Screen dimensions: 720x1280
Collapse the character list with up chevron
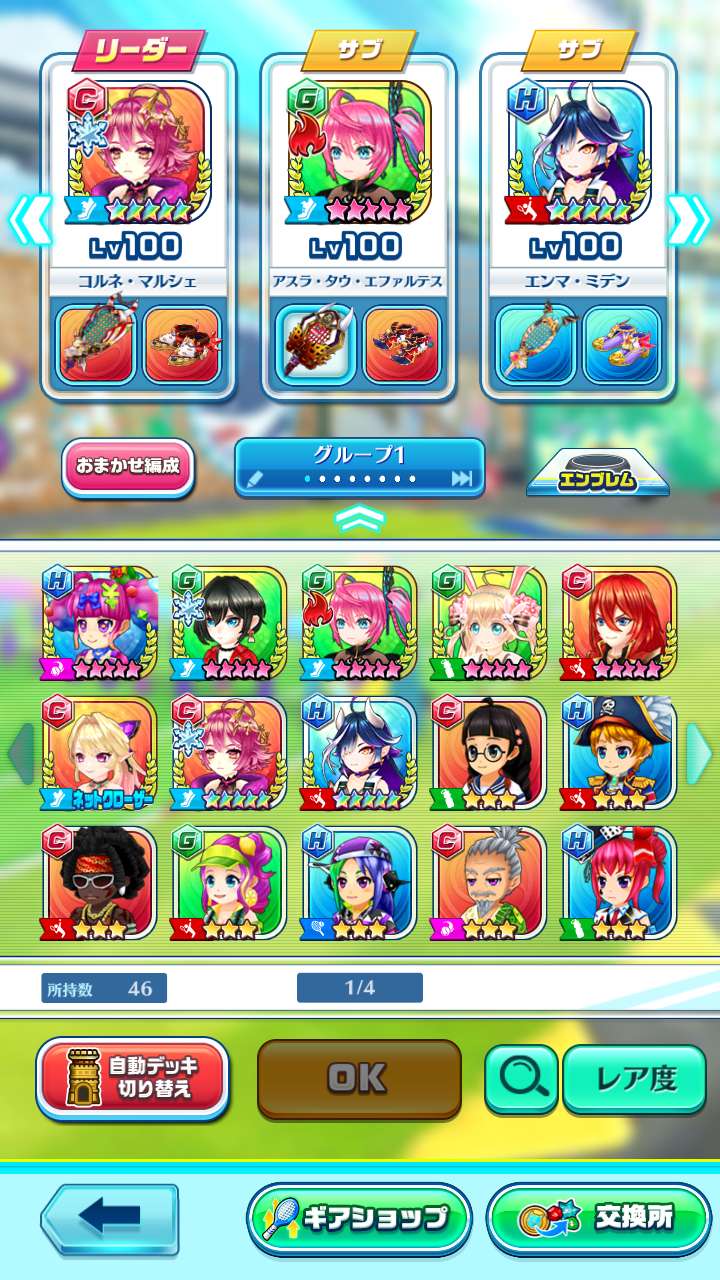(359, 518)
